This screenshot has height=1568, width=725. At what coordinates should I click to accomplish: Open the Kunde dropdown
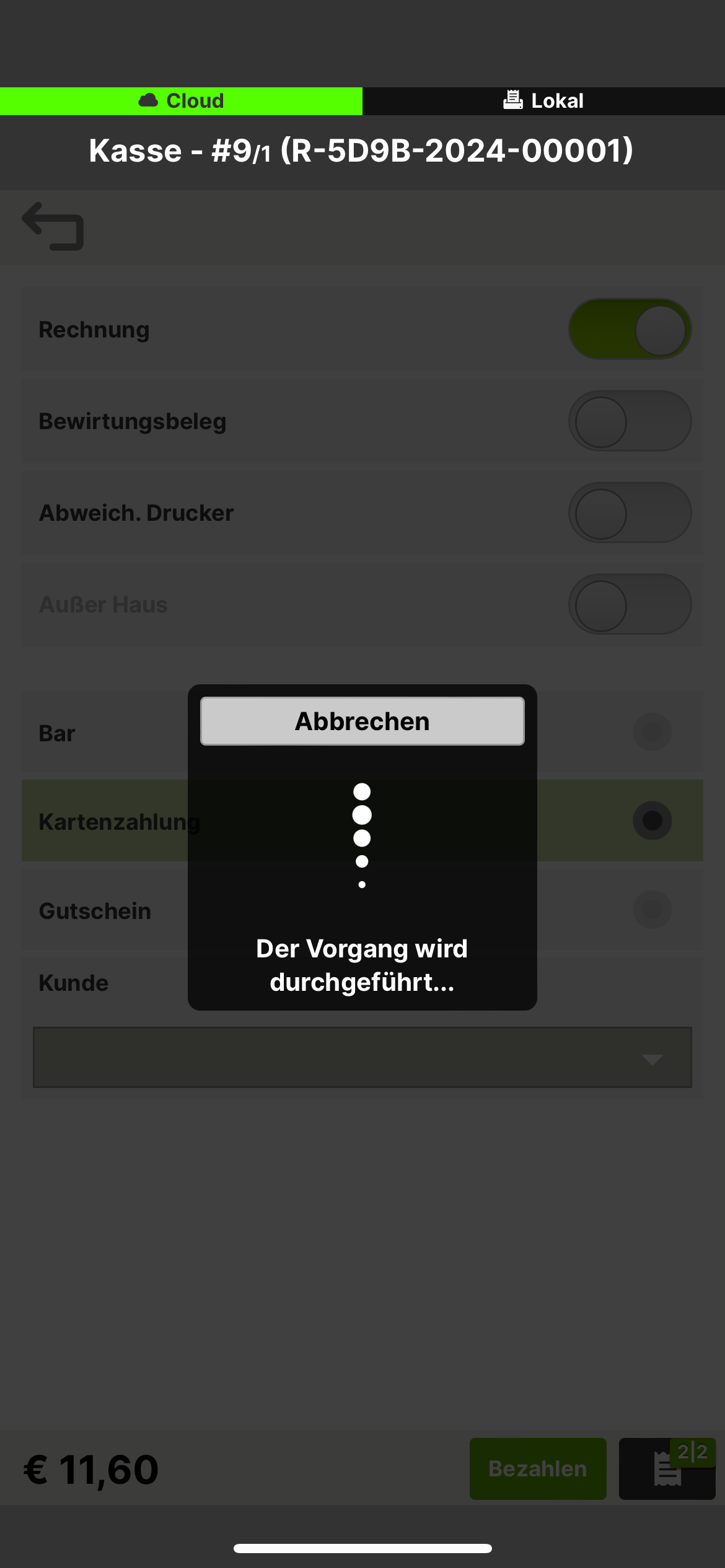[x=362, y=1058]
